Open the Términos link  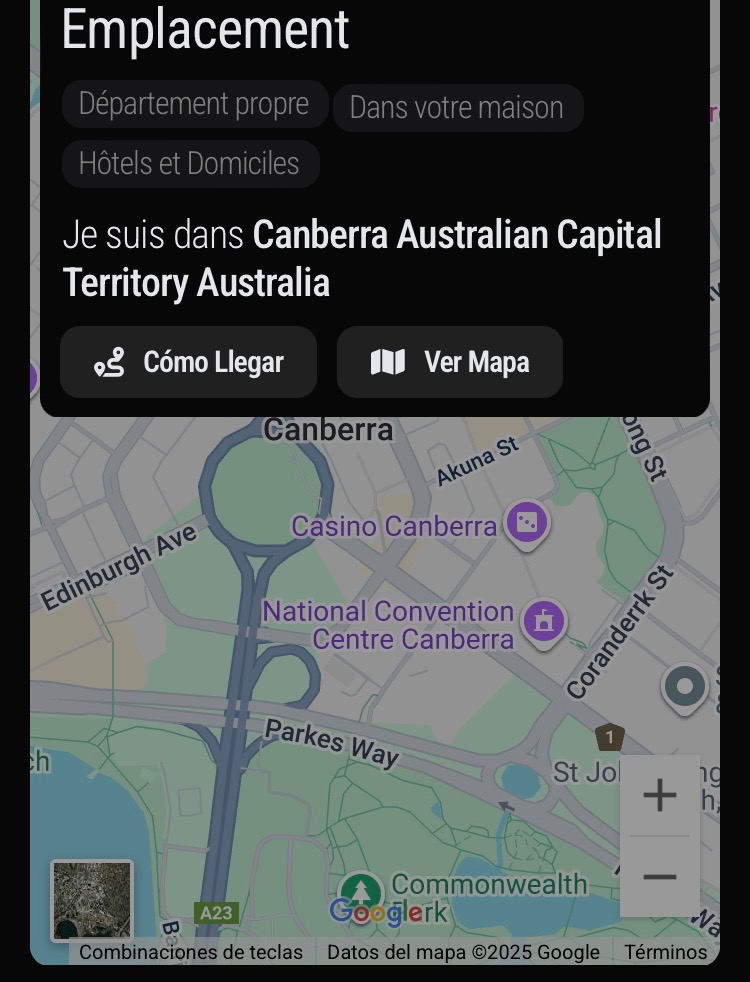point(665,952)
